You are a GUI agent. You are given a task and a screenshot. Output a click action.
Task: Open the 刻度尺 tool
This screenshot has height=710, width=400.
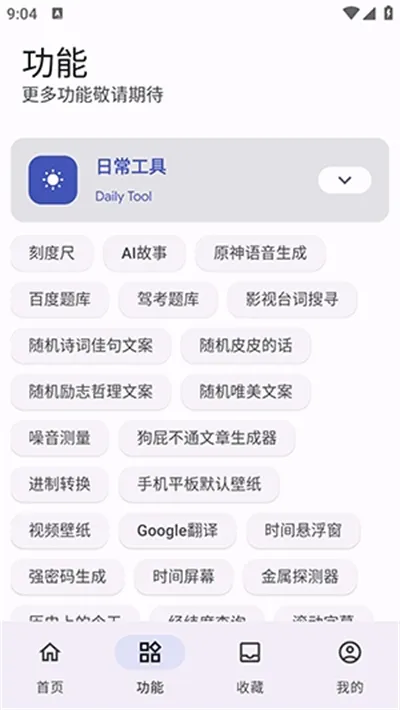click(52, 253)
